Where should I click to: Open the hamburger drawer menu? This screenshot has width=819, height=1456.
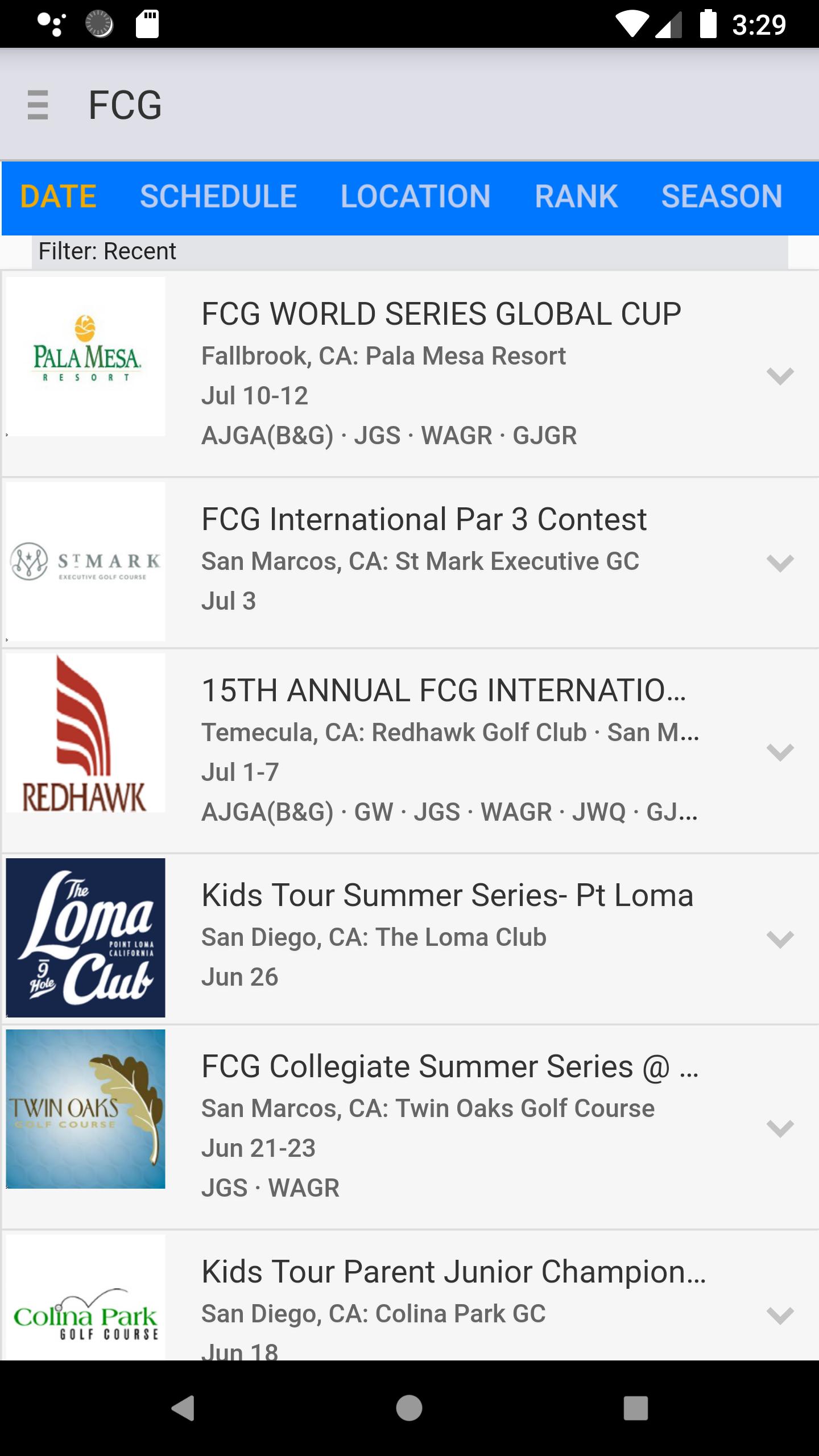pos(38,105)
